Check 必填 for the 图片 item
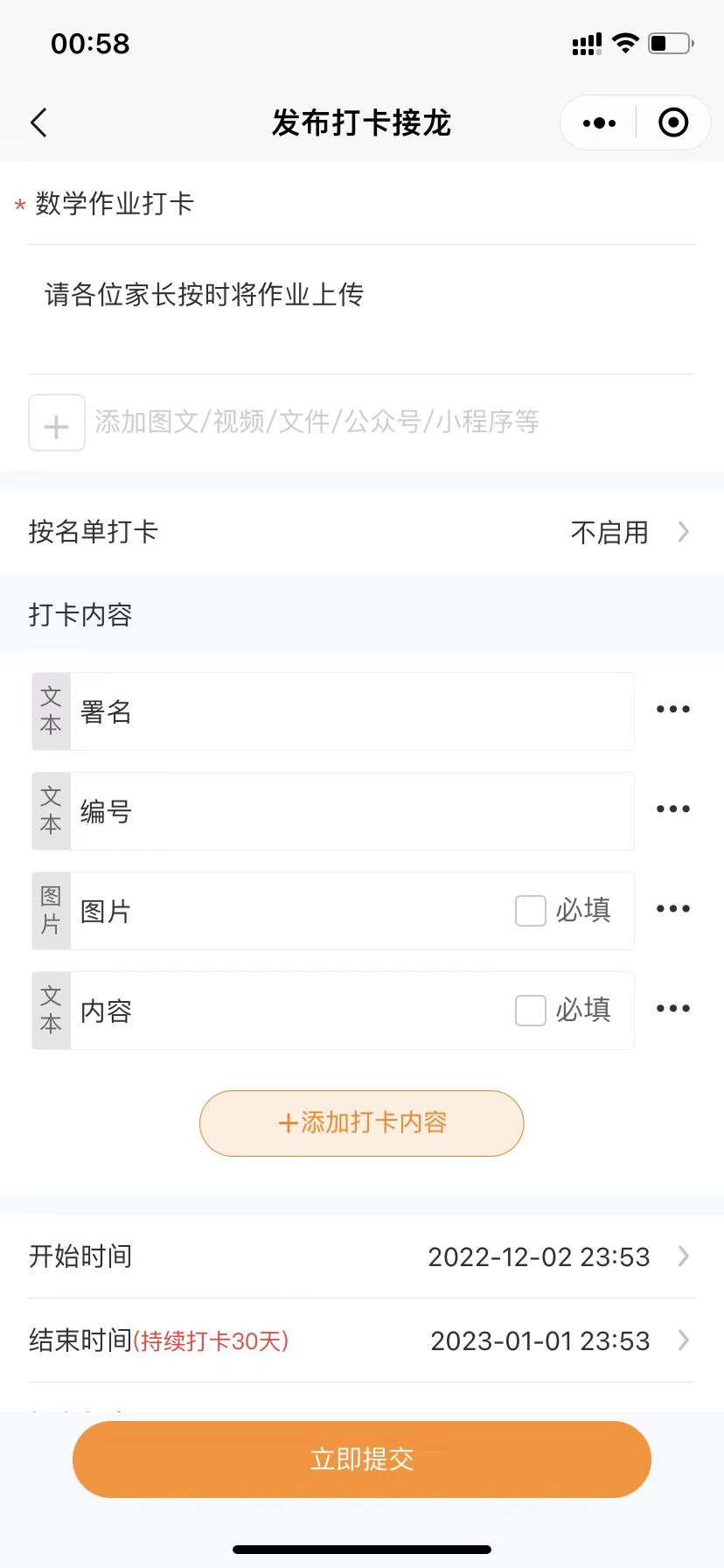 531,911
